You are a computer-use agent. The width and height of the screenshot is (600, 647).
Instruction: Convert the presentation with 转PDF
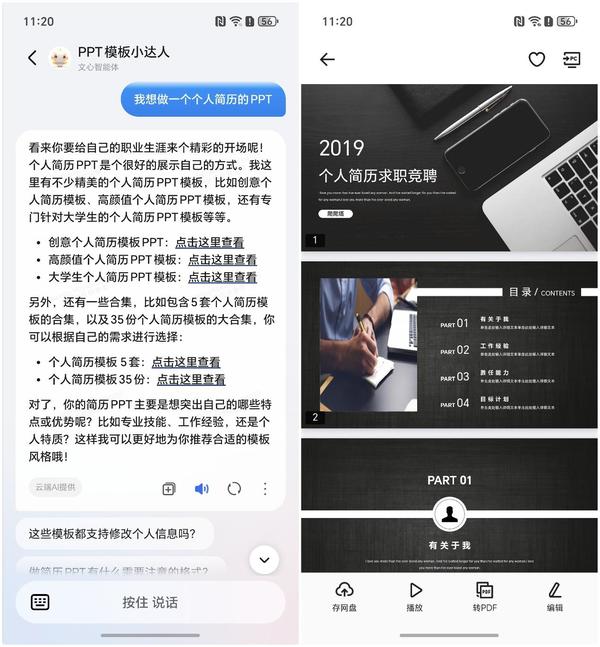[x=484, y=596]
